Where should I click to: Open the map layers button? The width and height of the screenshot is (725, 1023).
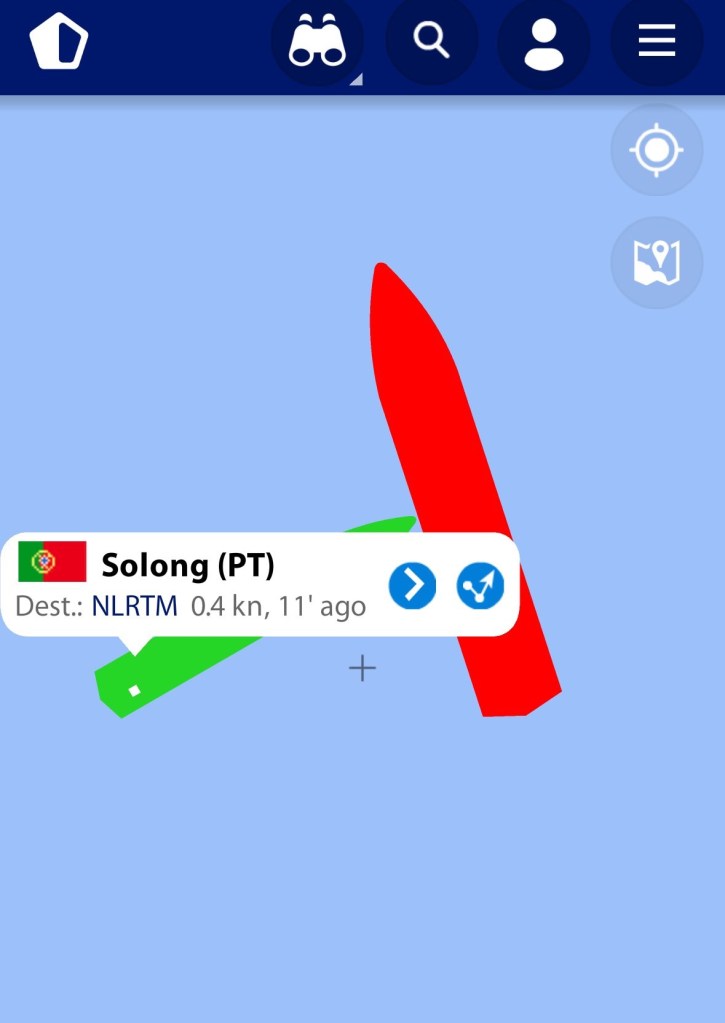click(656, 262)
